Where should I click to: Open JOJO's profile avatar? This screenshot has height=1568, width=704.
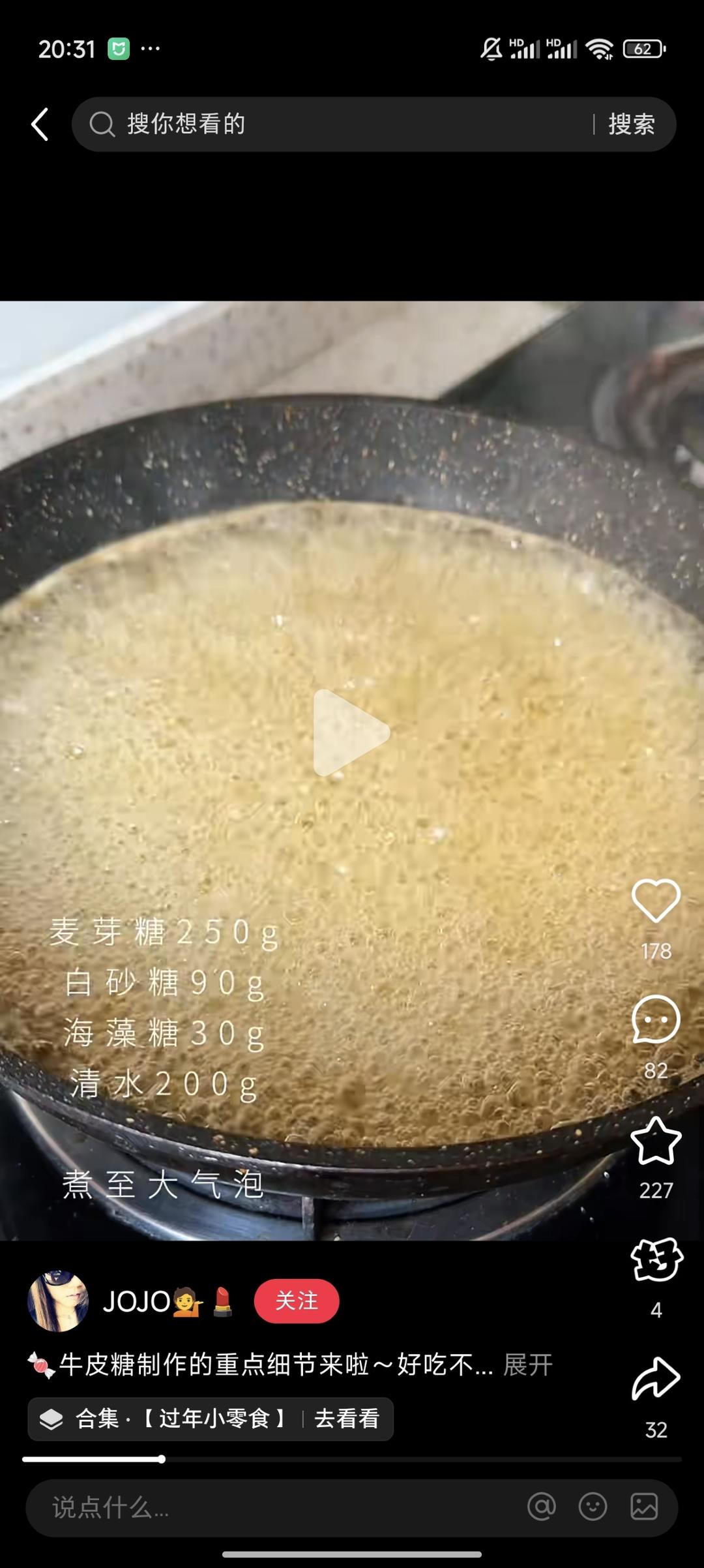coord(58,1301)
